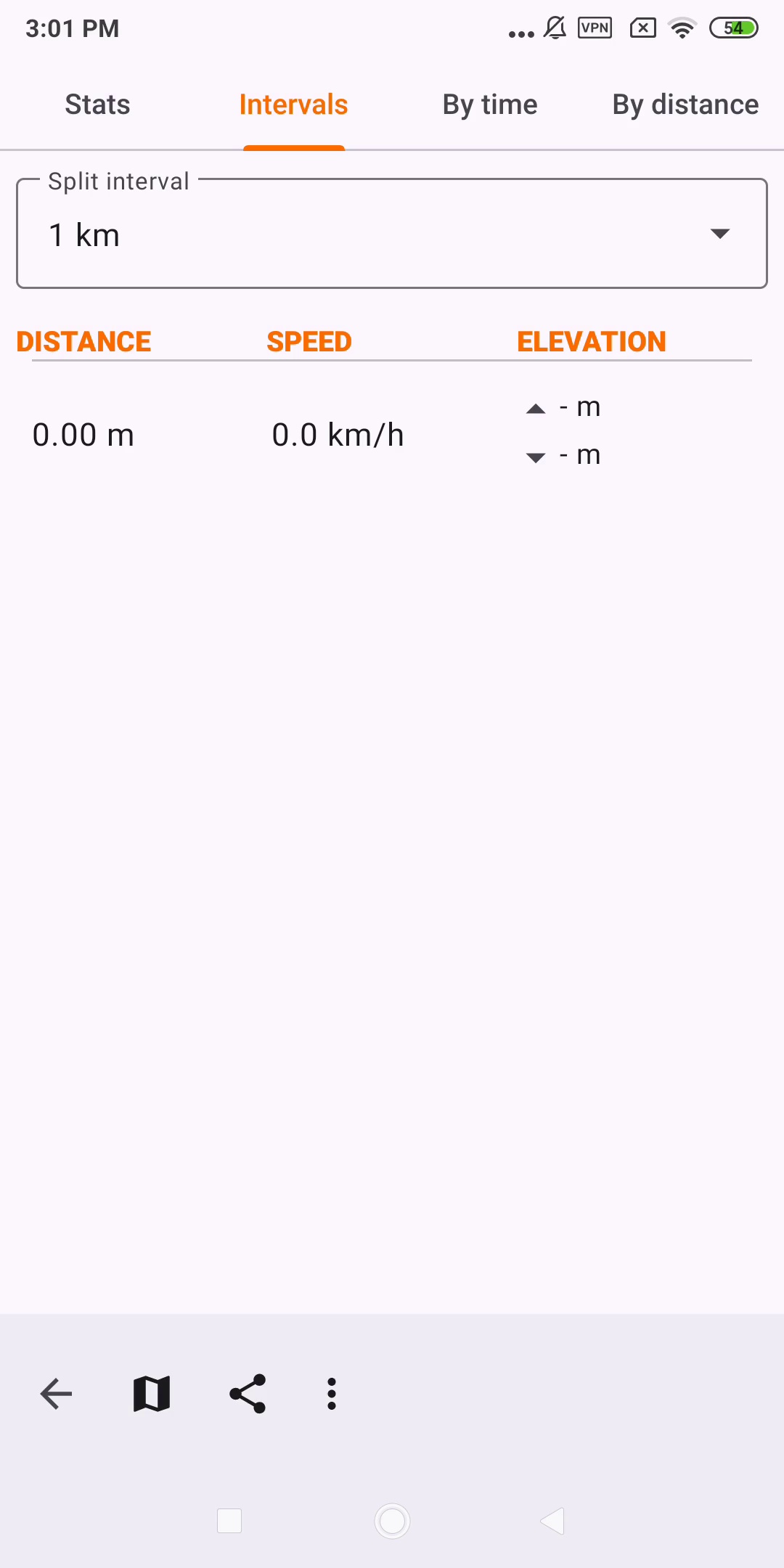
Task: Open the map view icon
Action: pos(152,1394)
